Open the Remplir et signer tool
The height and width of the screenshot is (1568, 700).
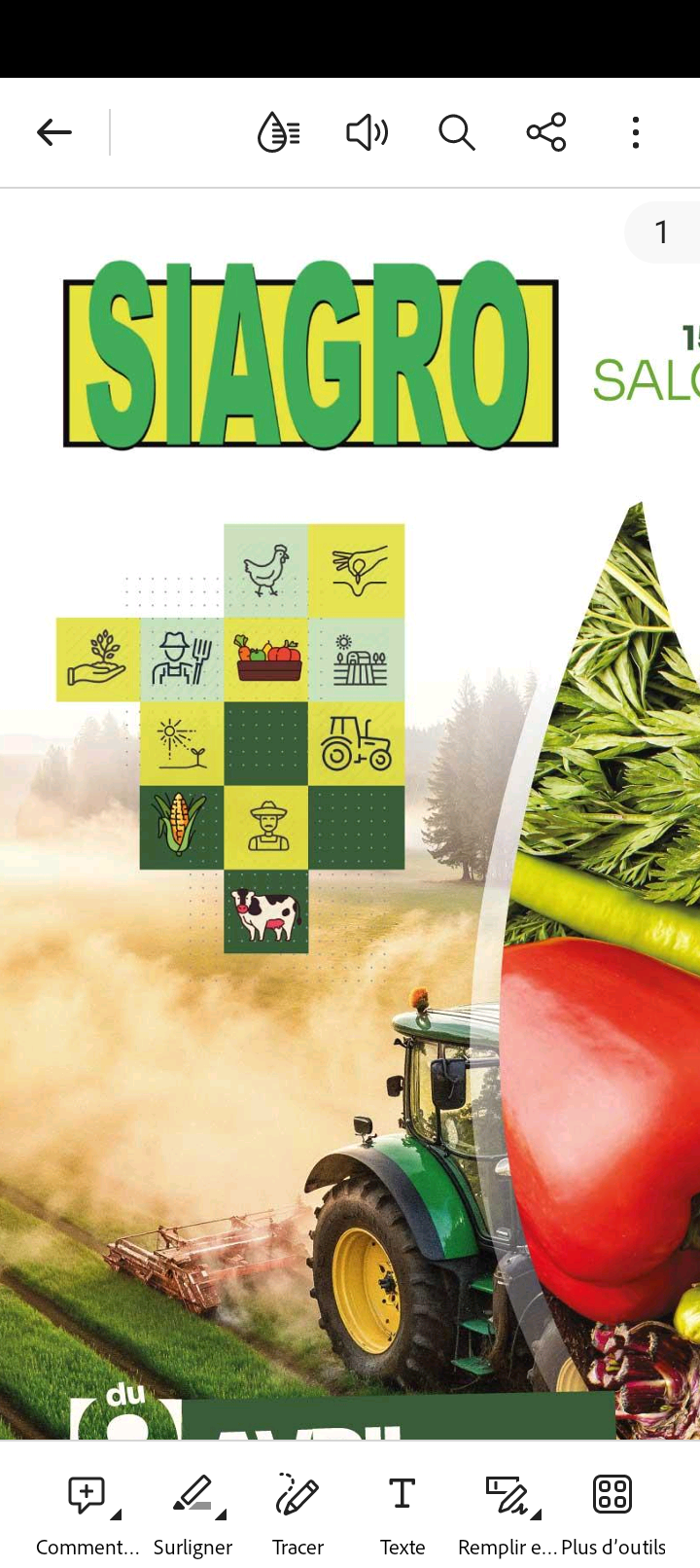[507, 1509]
